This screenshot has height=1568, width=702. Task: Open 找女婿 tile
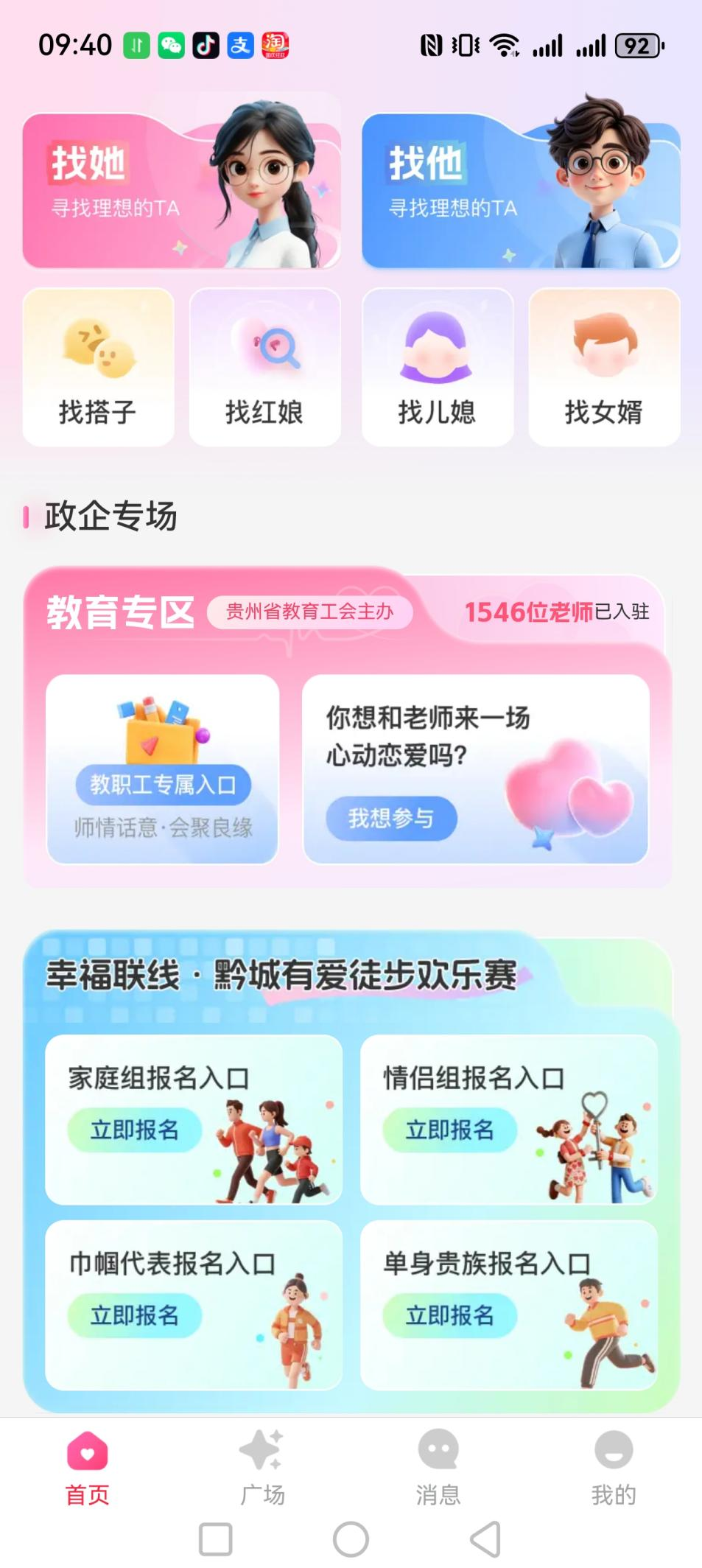tap(604, 367)
